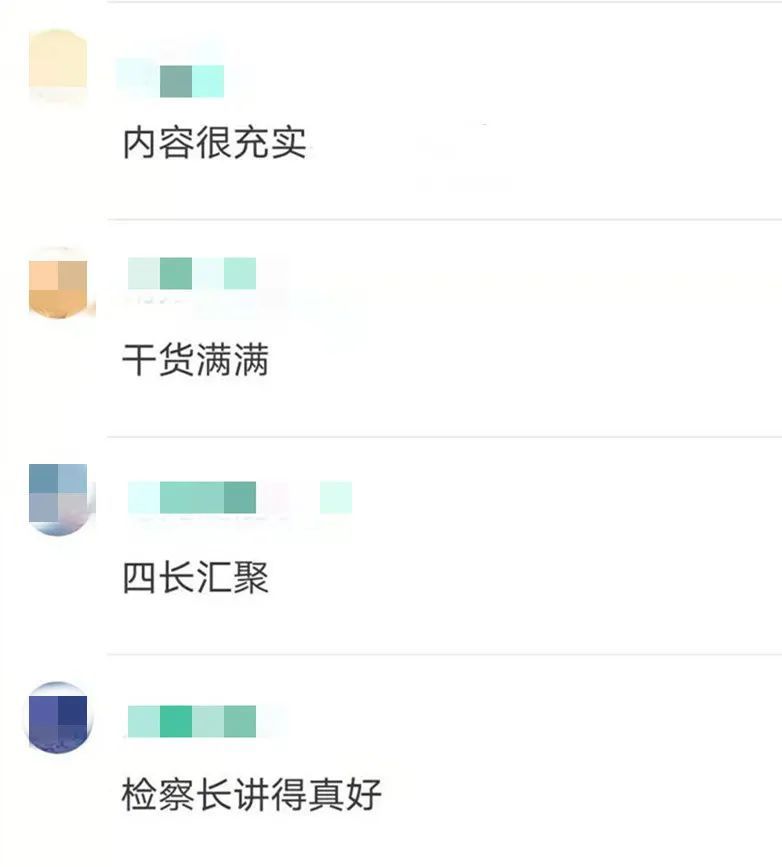The width and height of the screenshot is (782, 867).
Task: Click the blurred username above 四长汇聚
Action: point(195,495)
